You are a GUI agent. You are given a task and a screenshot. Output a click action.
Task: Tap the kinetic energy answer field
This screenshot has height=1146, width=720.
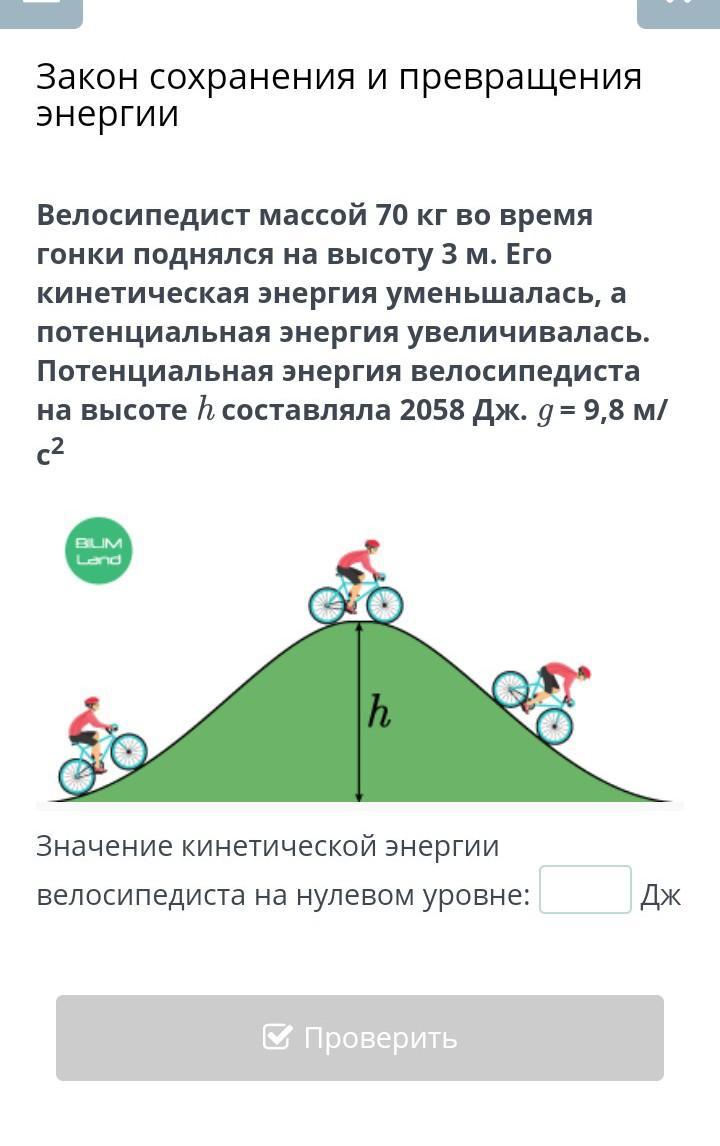[x=585, y=890]
